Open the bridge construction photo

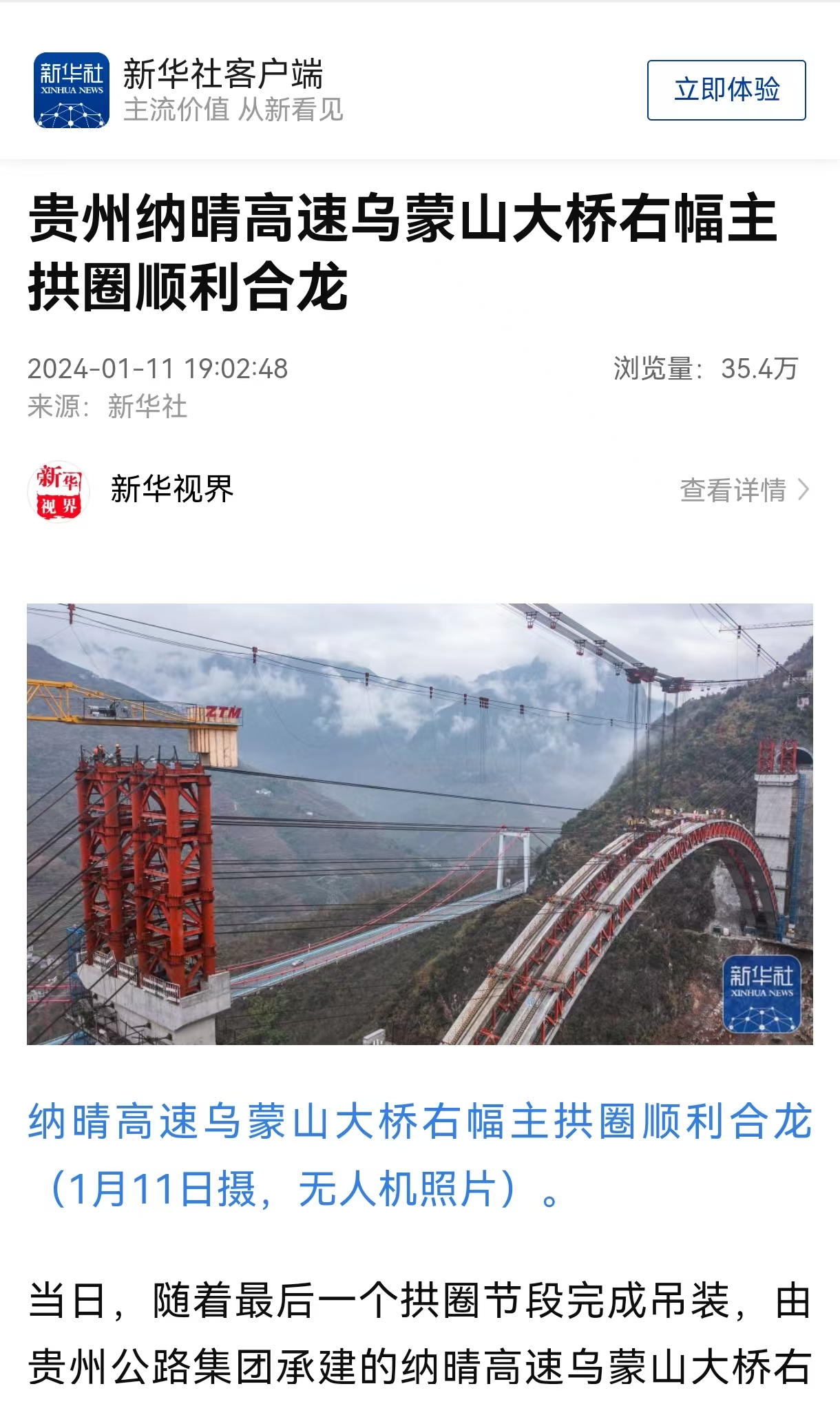tap(419, 823)
